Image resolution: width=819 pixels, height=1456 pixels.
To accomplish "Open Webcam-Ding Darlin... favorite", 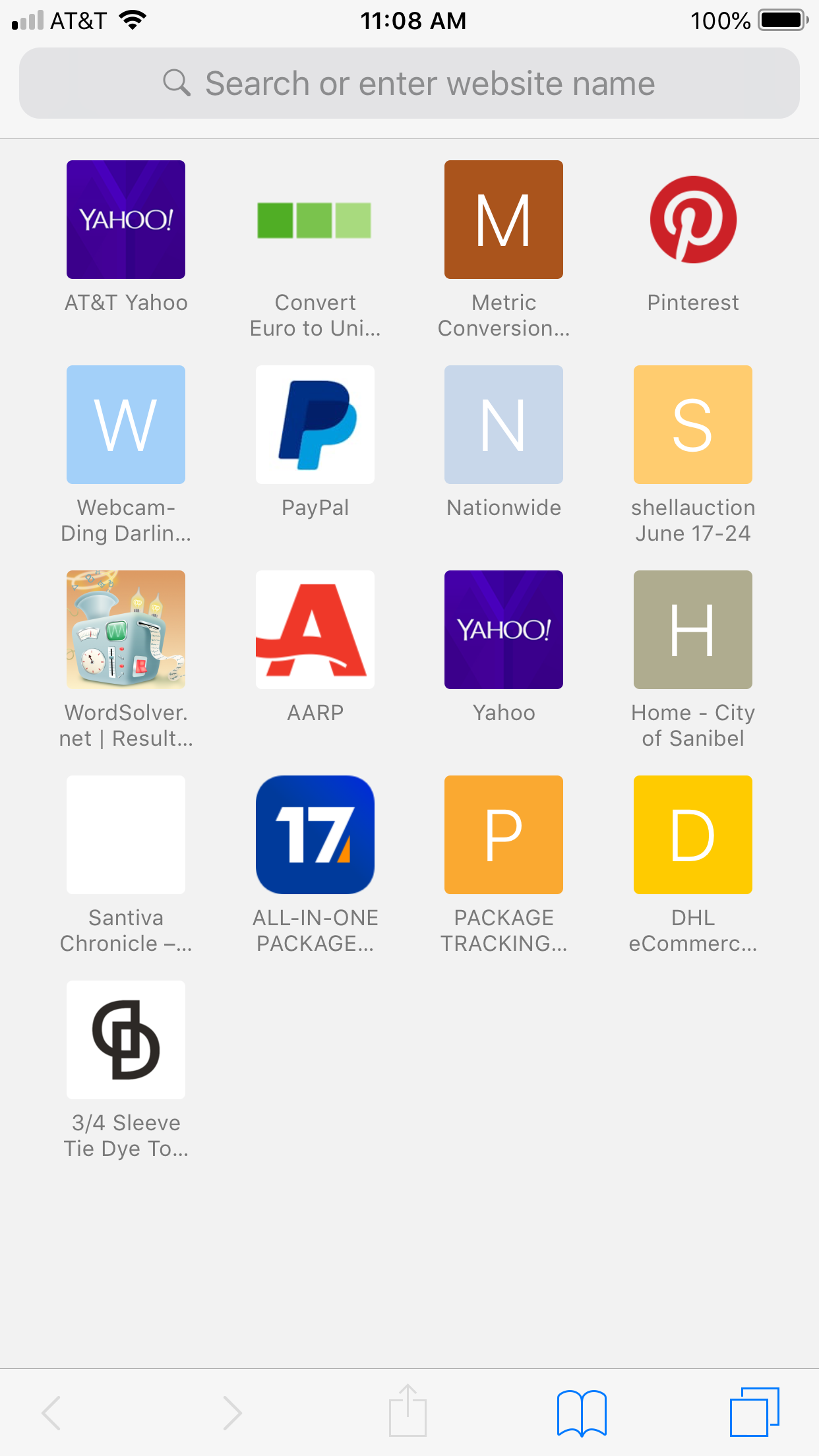I will [126, 425].
